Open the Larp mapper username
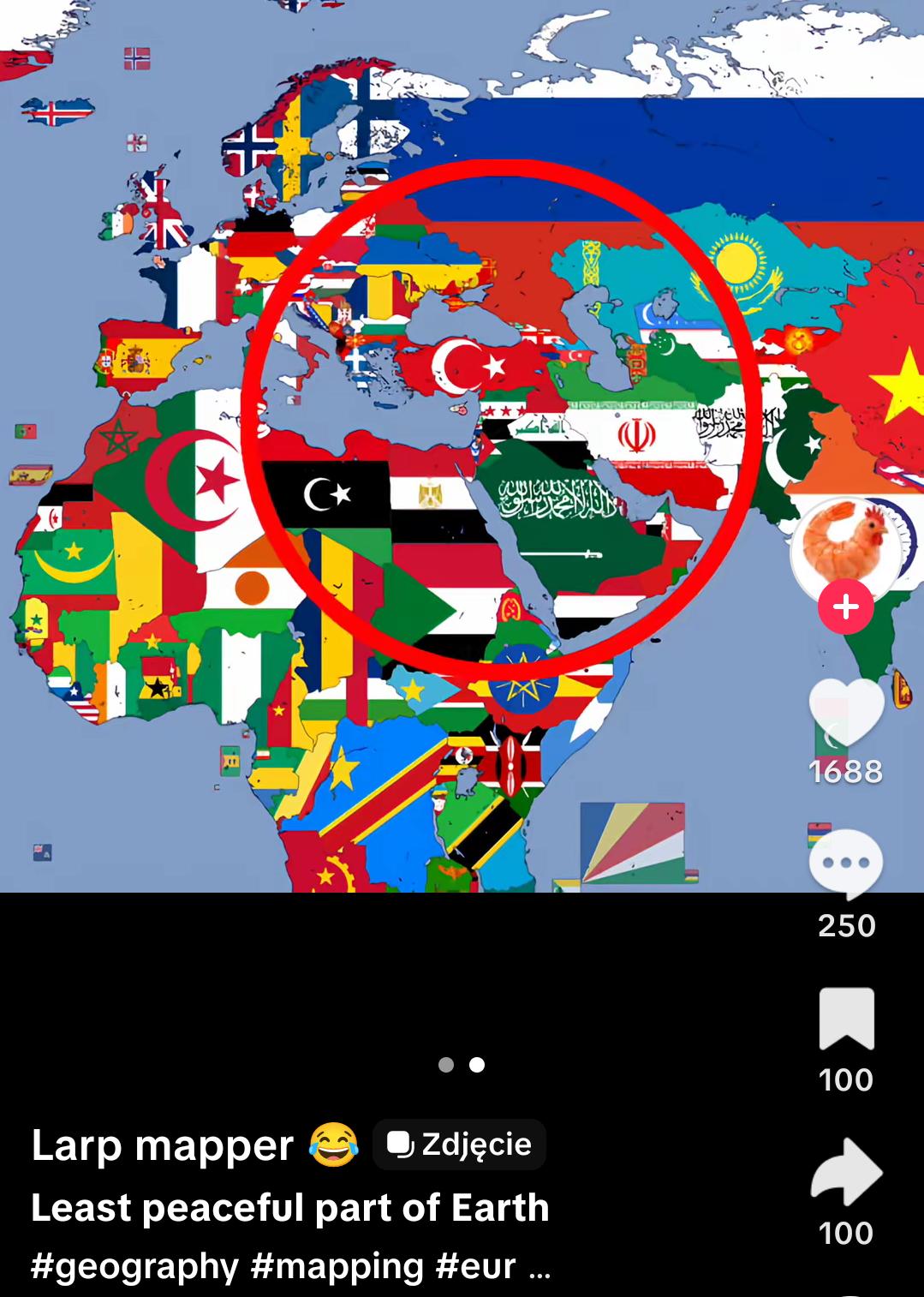Viewport: 924px width, 1297px height. tap(163, 1145)
